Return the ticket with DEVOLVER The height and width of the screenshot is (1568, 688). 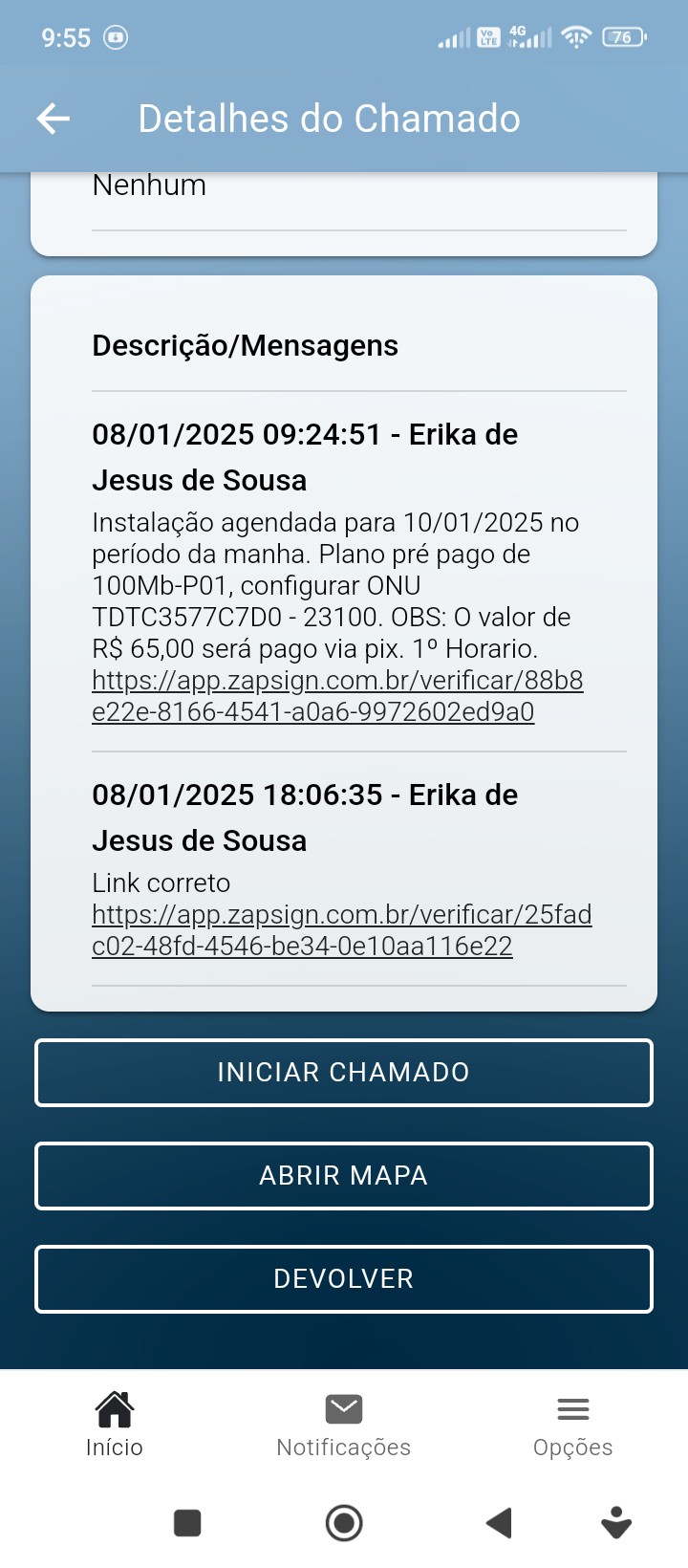(x=344, y=1279)
